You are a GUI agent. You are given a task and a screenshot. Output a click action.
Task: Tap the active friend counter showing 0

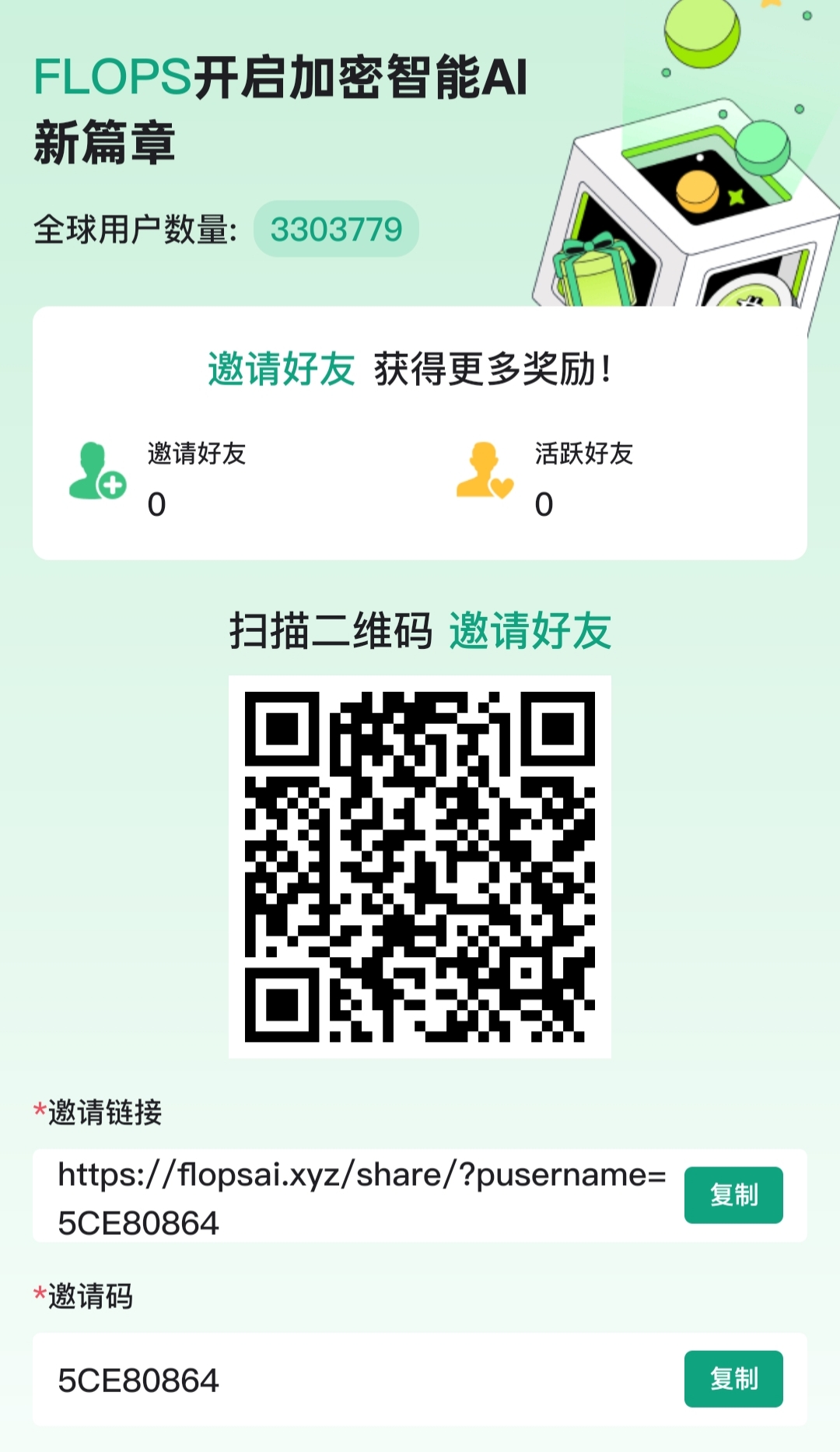click(x=544, y=506)
